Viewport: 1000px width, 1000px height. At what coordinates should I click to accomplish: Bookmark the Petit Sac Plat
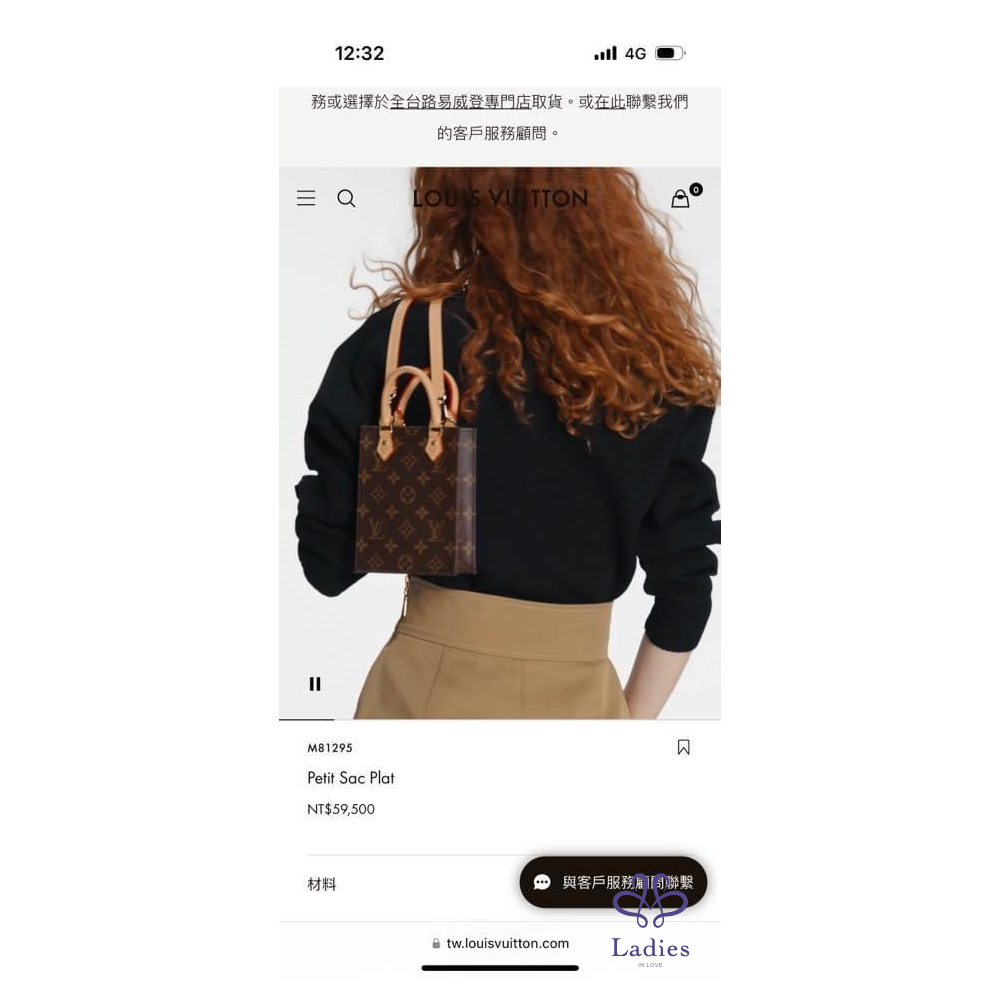point(684,747)
